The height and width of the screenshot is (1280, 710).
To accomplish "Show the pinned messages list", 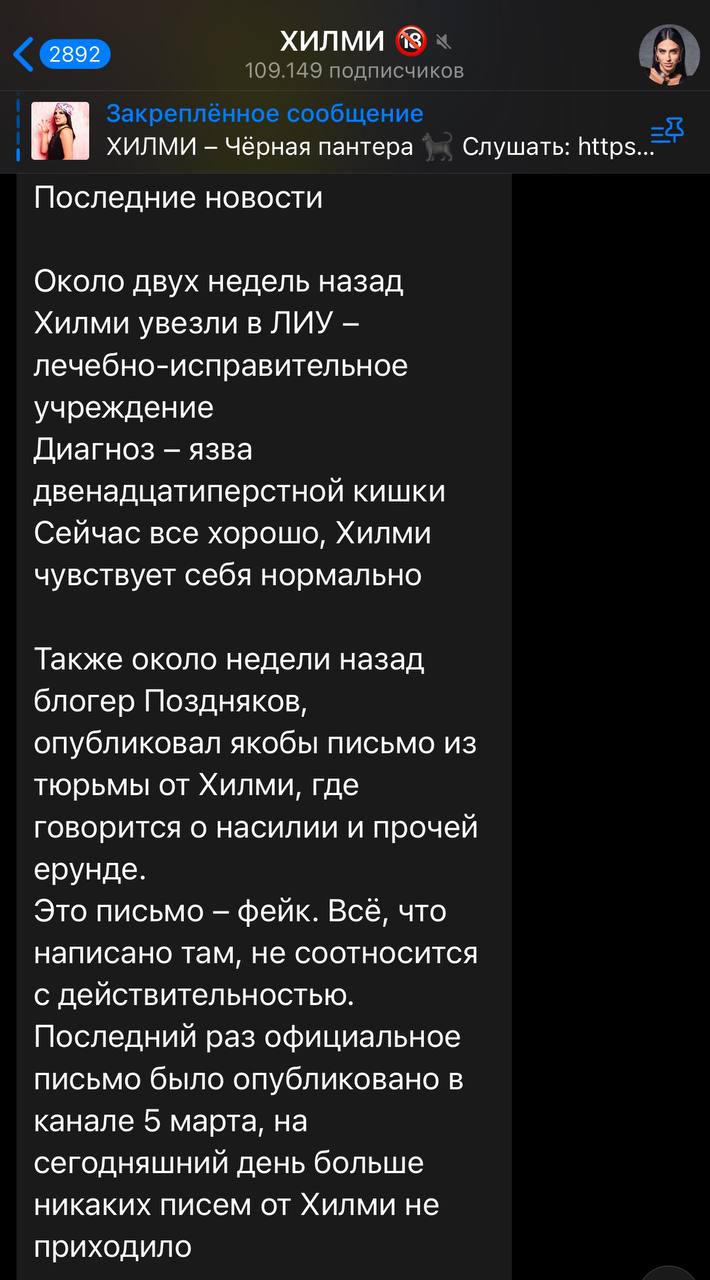I will click(667, 131).
